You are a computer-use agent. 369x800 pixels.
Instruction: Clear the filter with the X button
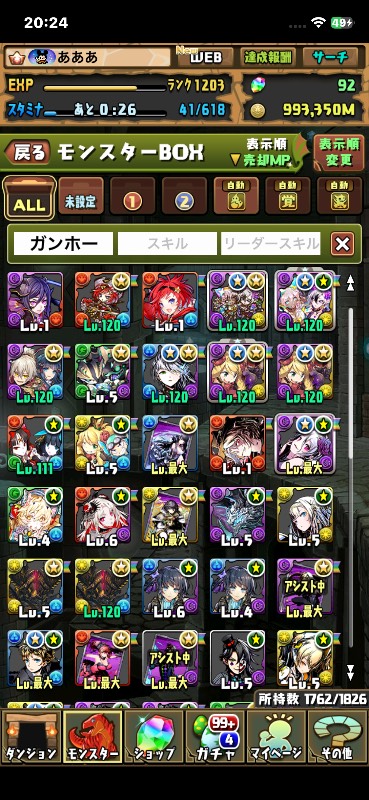pos(342,244)
